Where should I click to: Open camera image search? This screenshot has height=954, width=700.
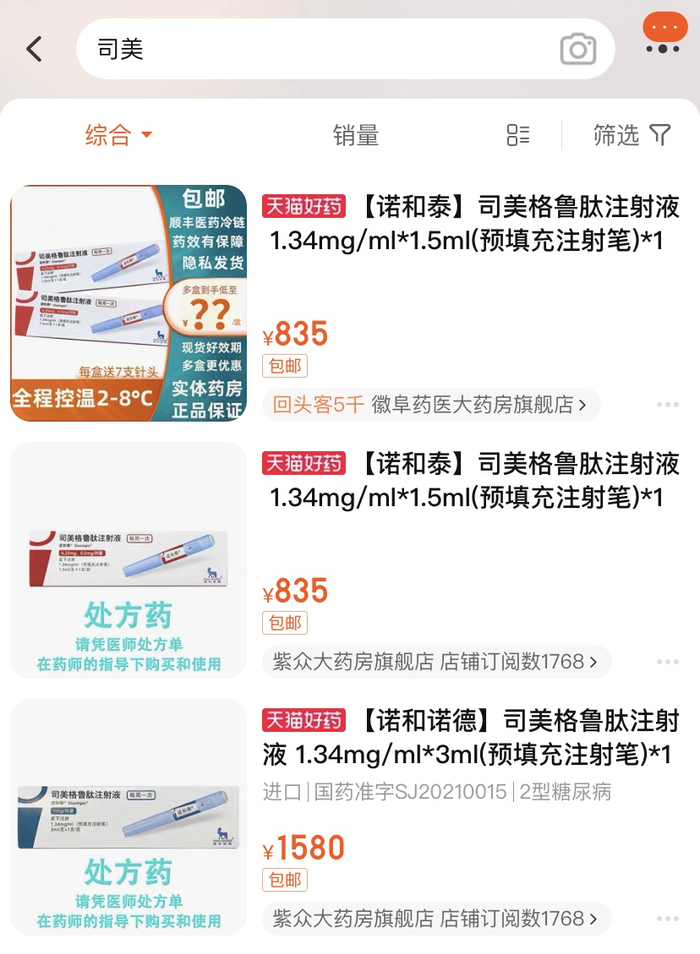click(x=578, y=49)
